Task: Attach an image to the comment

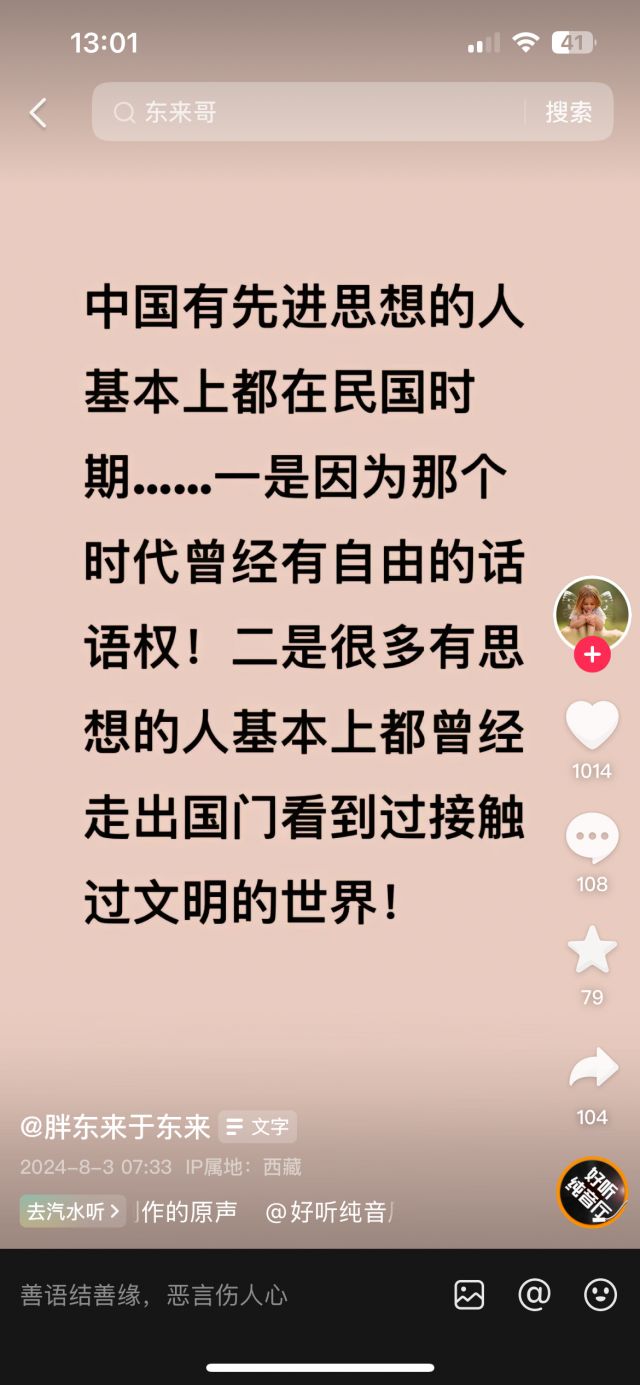Action: (469, 1295)
